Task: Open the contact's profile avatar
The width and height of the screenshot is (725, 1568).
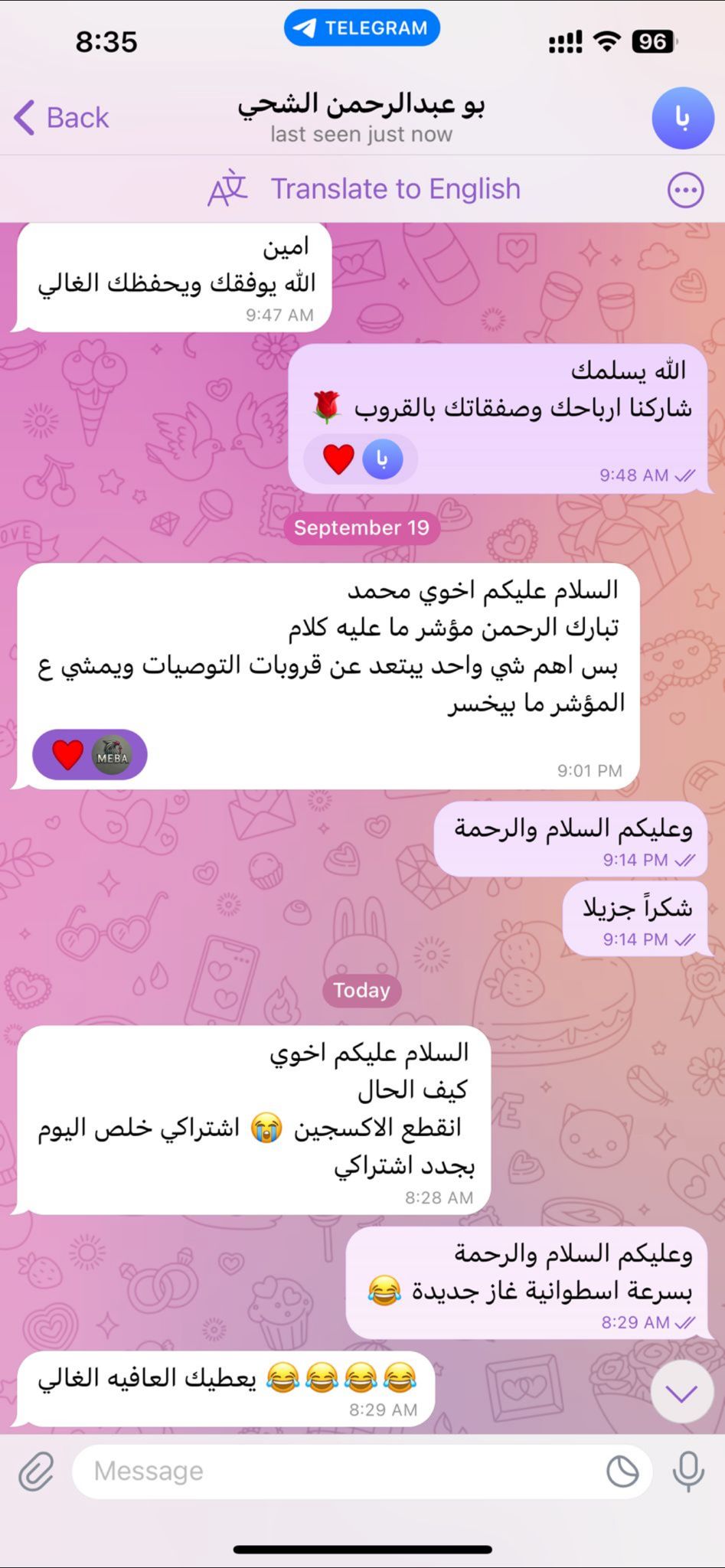Action: pos(682,118)
